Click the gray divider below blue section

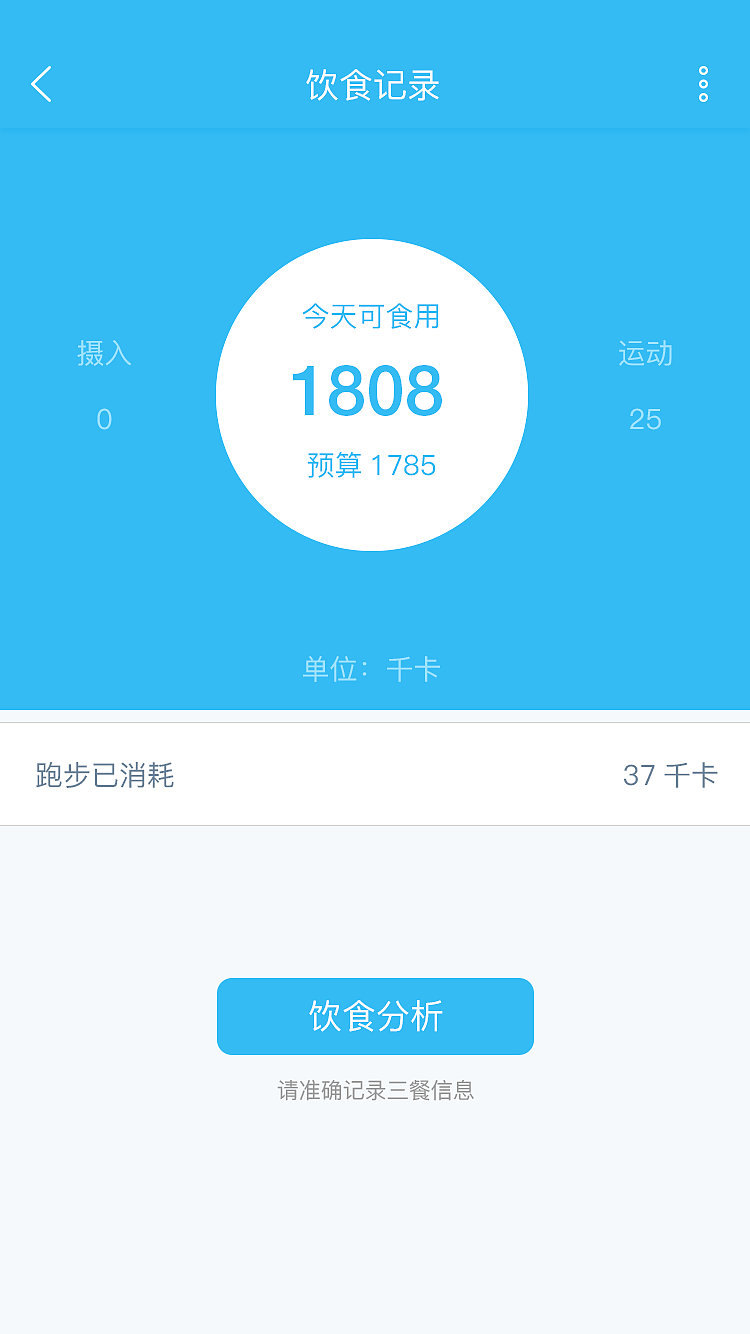[375, 714]
